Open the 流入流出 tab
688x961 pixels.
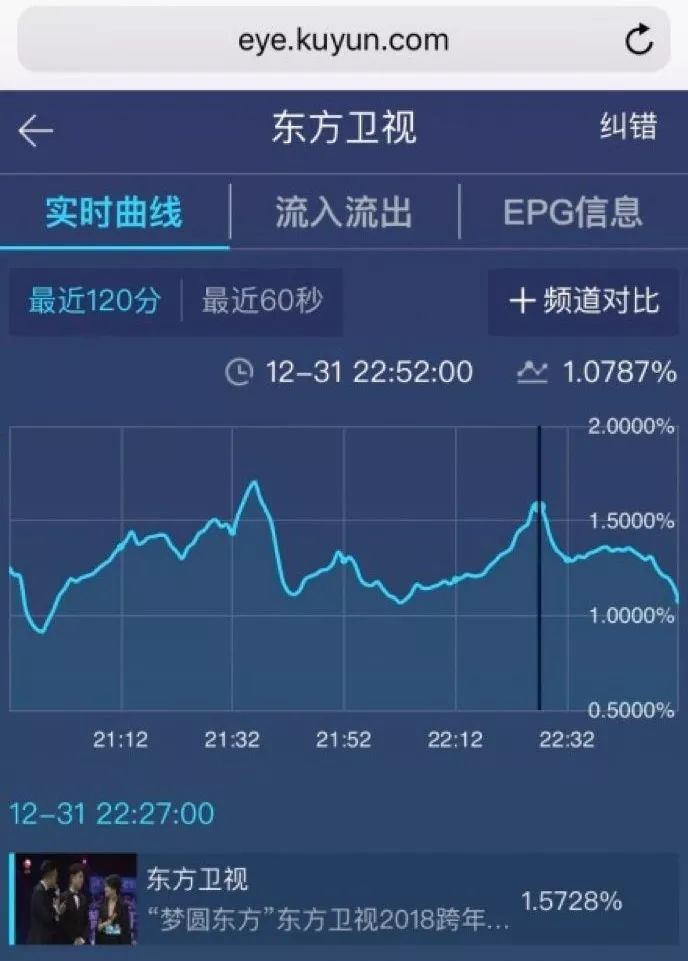pyautogui.click(x=344, y=213)
